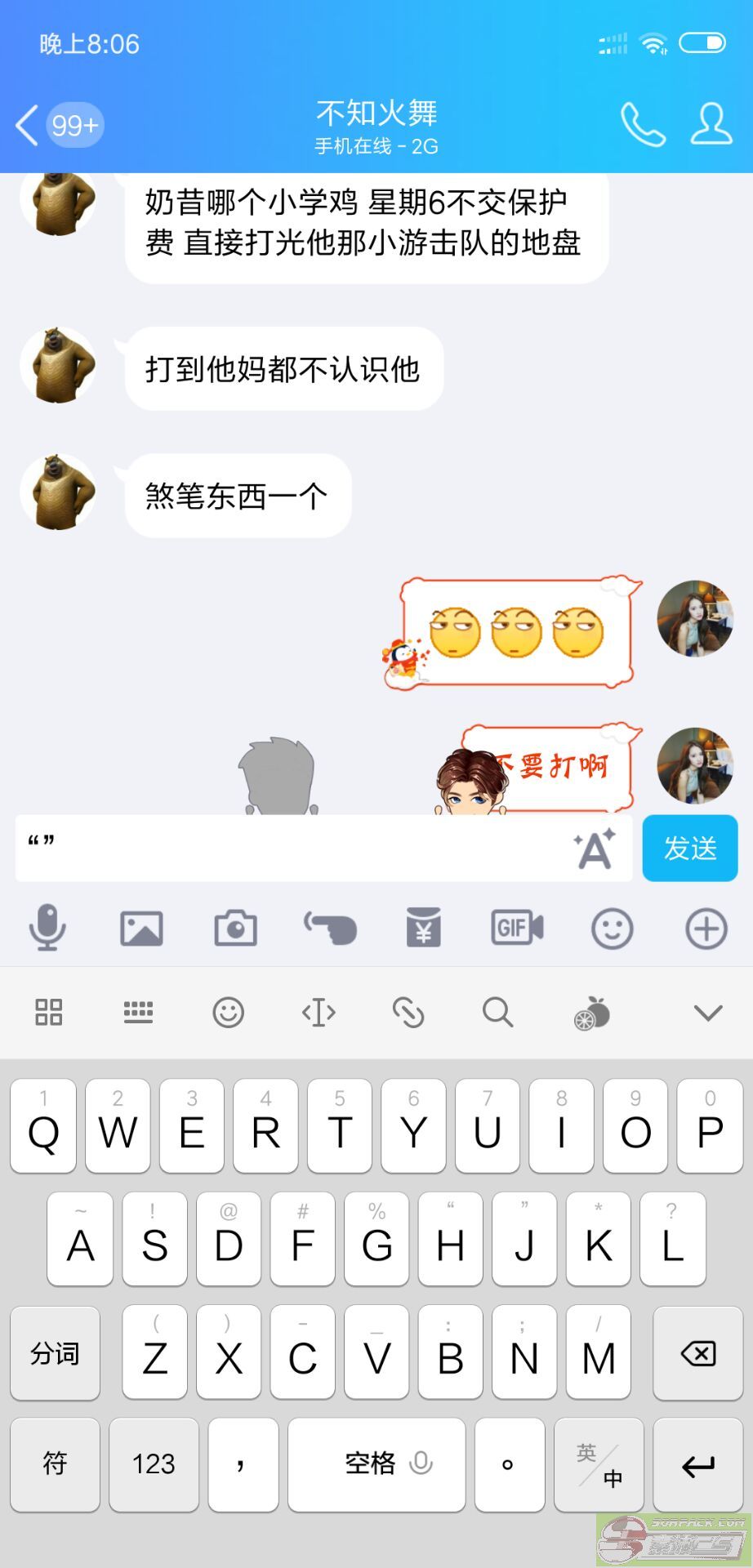Open the chat emoji panel
The image size is (753, 1568).
pos(612,929)
